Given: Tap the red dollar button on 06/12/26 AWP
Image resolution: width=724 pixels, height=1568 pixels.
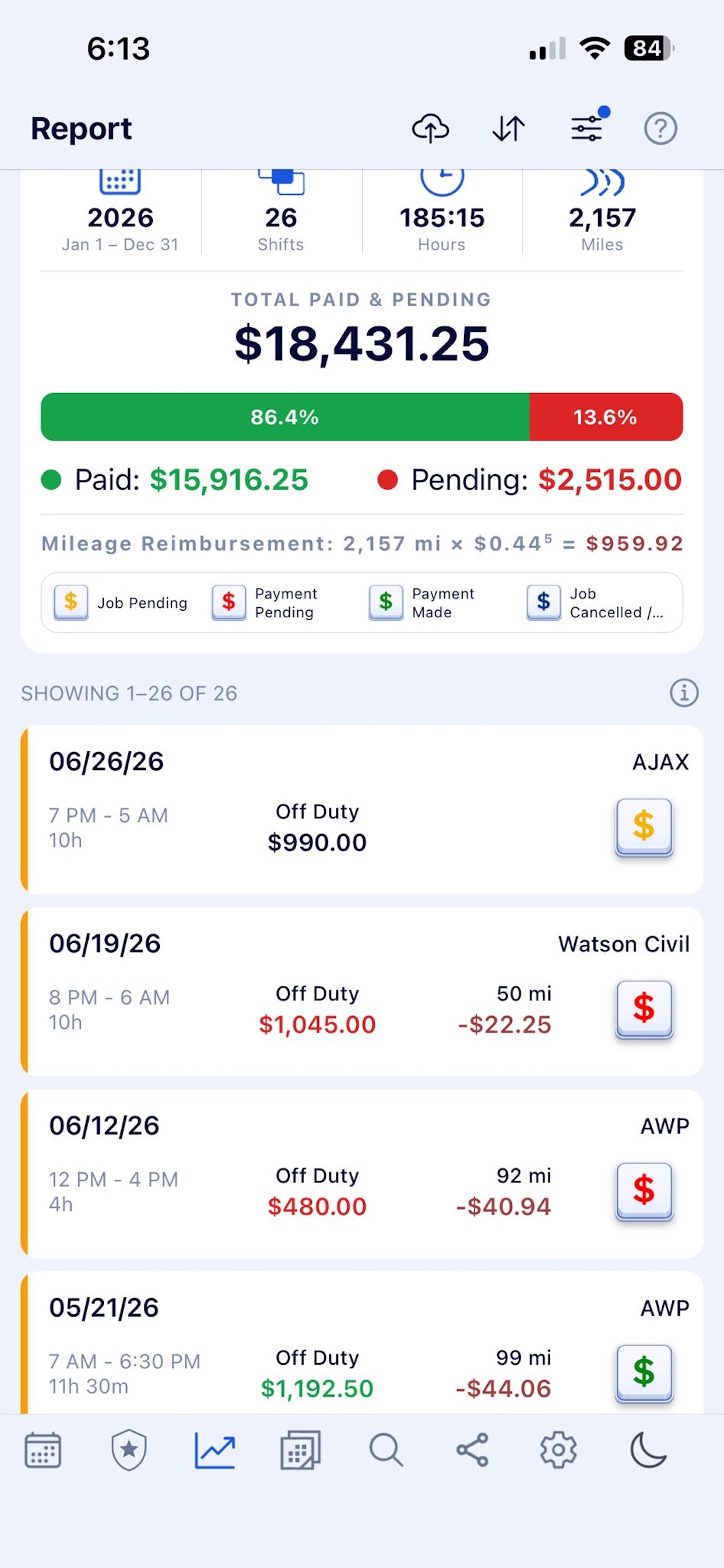Looking at the screenshot, I should (644, 1191).
